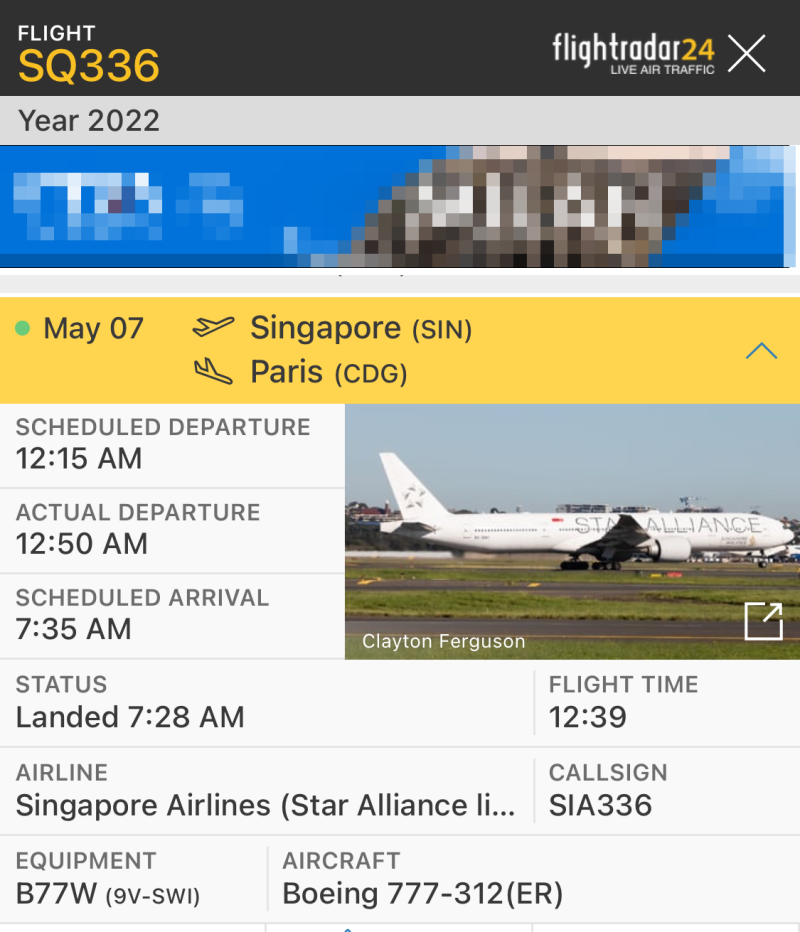Switch to the May 07 flight entry
Viewport: 800px width, 932px height.
tap(93, 327)
